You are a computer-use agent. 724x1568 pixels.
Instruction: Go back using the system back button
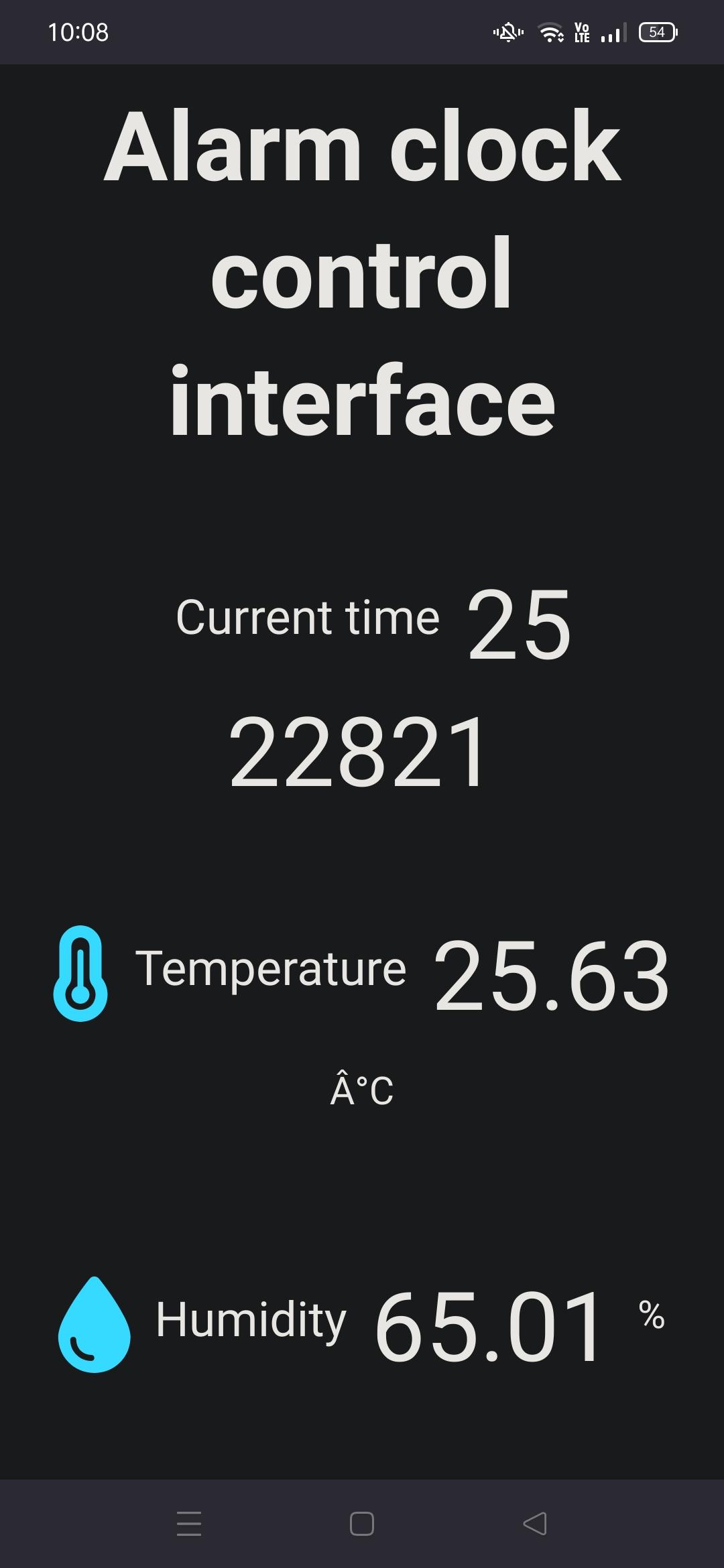point(535,1523)
